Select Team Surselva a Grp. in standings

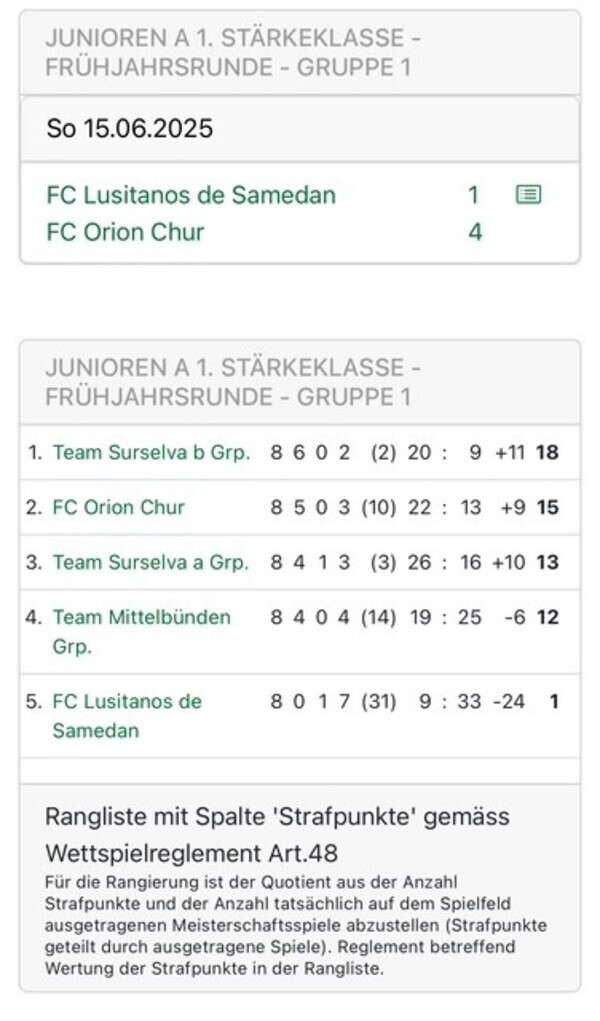(x=150, y=562)
